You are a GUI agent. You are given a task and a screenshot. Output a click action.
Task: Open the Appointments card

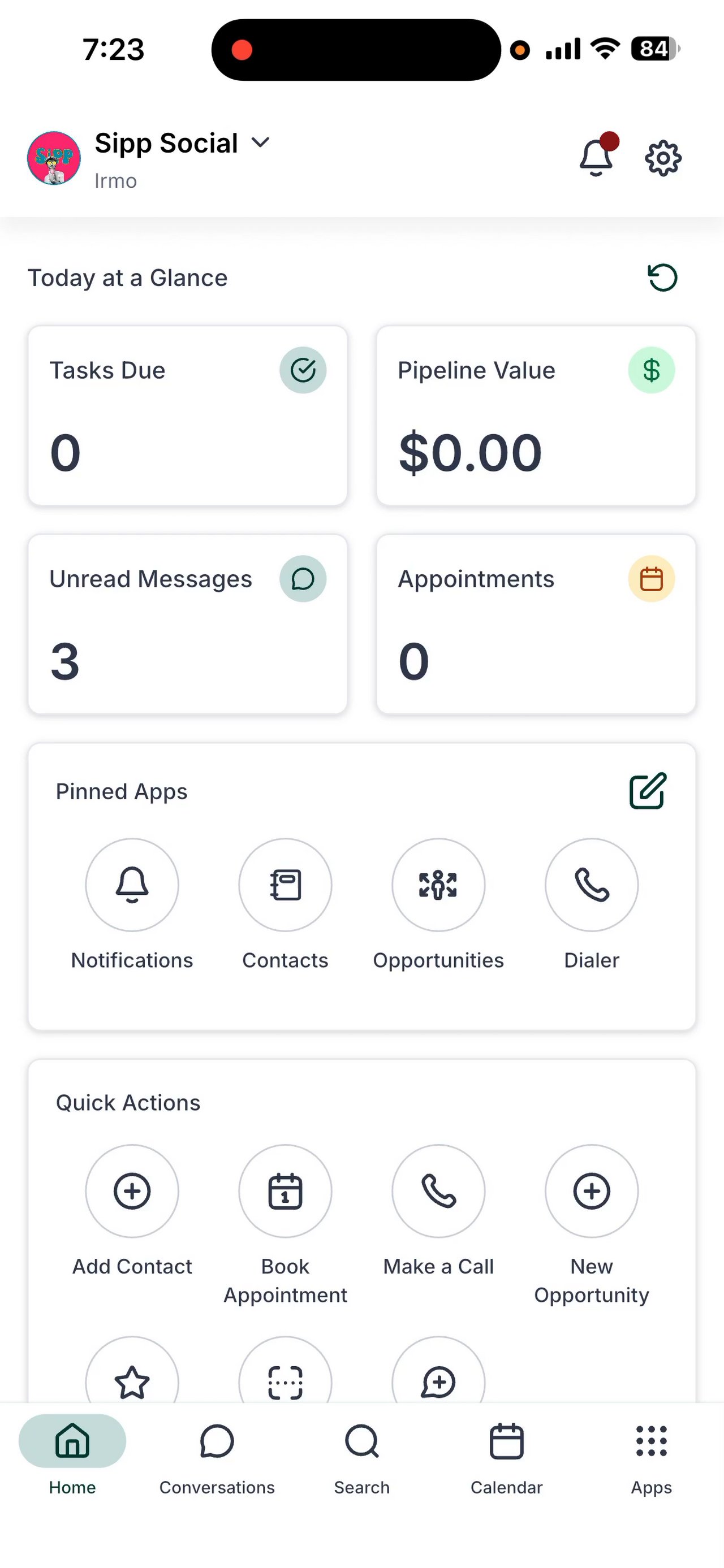[x=536, y=624]
